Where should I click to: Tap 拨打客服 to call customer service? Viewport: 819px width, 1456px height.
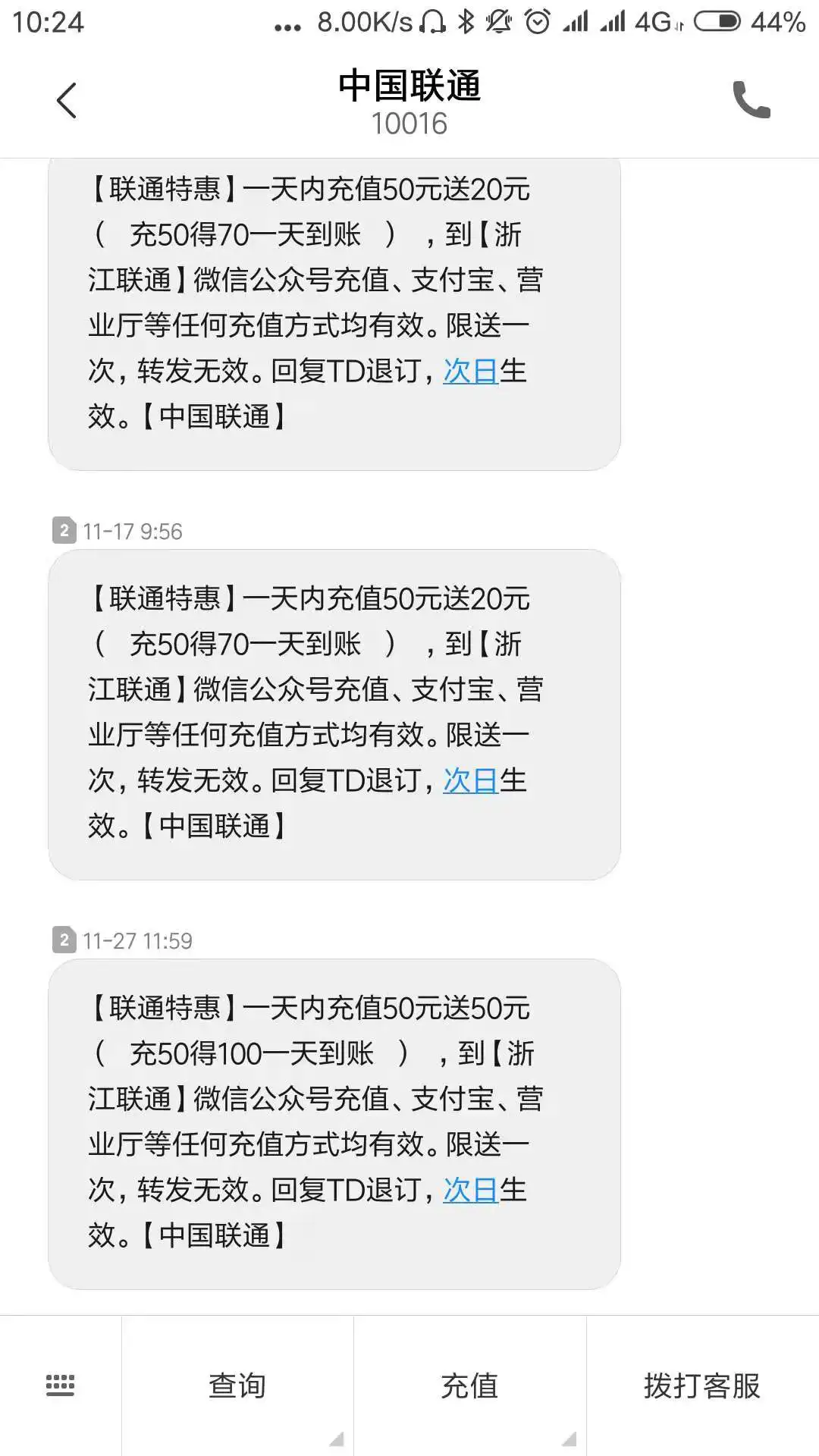702,1385
